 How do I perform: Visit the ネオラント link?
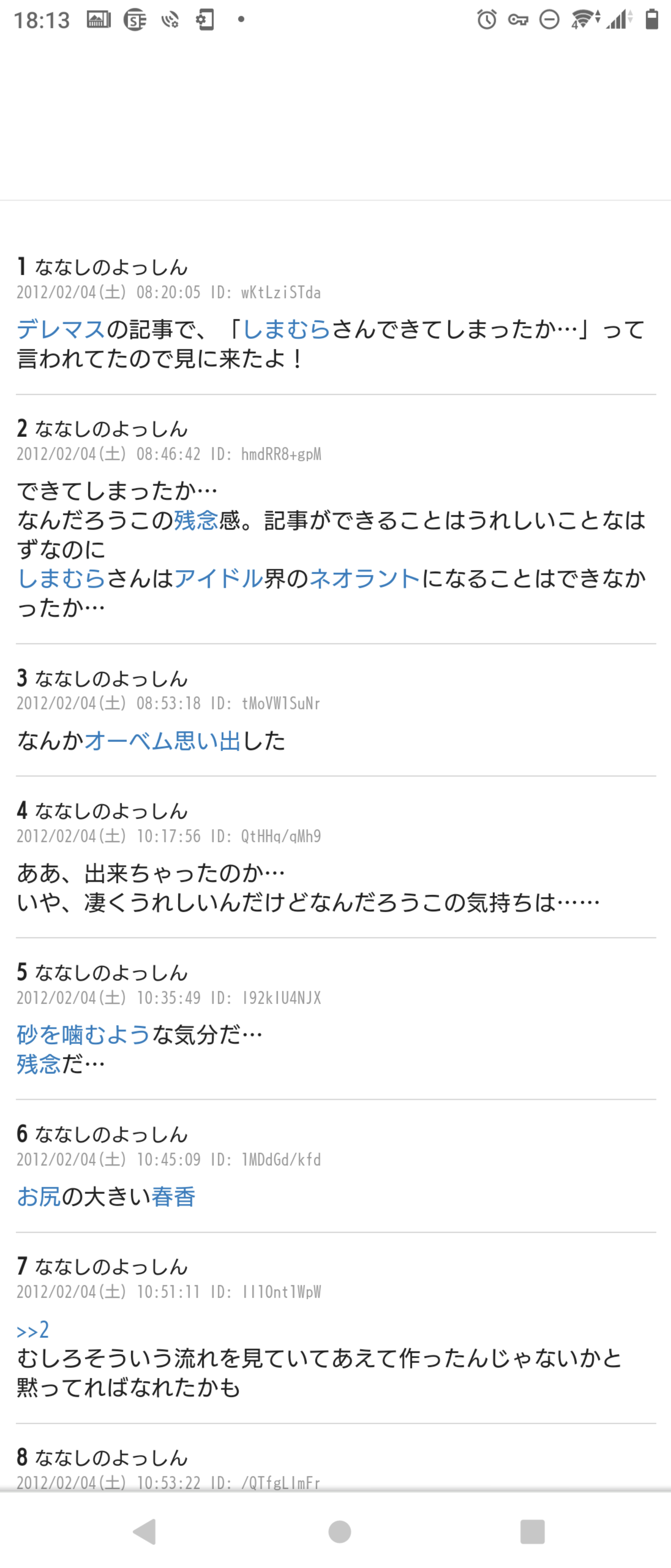click(364, 578)
